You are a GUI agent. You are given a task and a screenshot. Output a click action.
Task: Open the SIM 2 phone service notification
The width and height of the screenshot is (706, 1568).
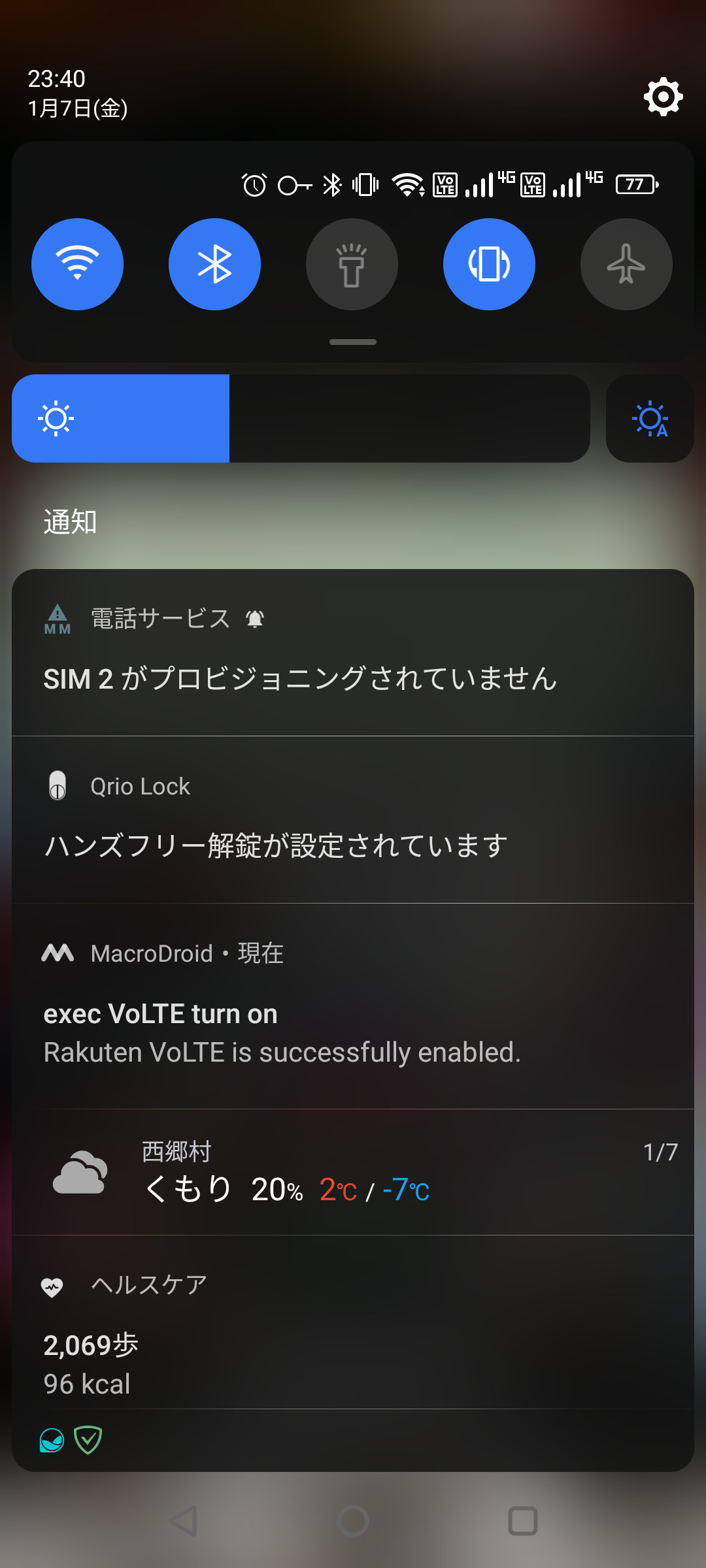353,652
